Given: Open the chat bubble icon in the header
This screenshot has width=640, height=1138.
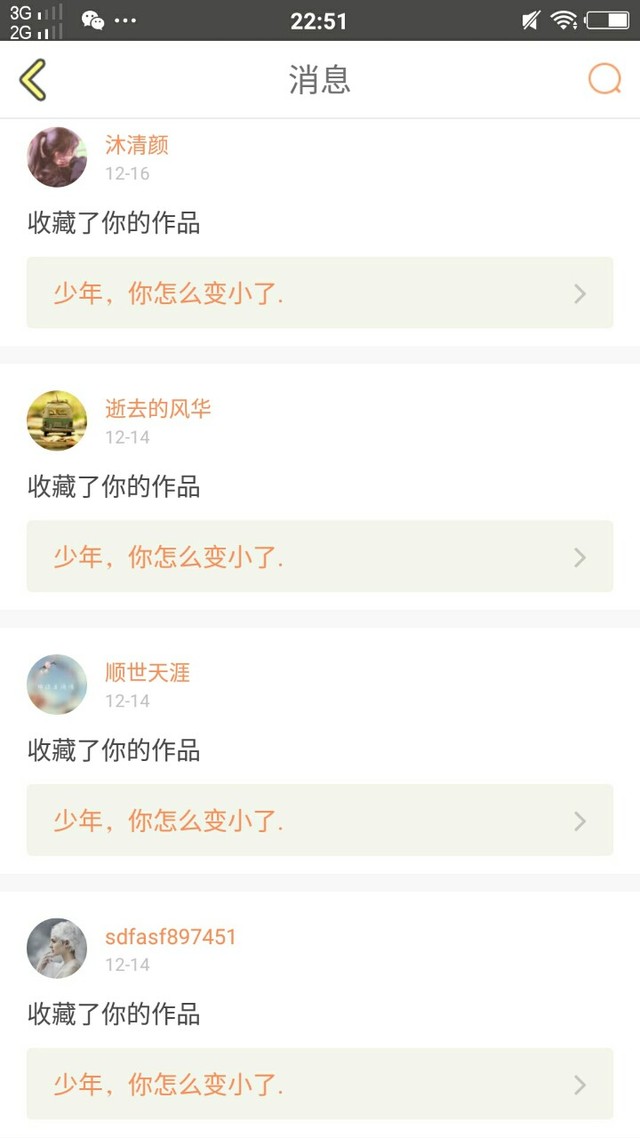Looking at the screenshot, I should click(x=604, y=79).
